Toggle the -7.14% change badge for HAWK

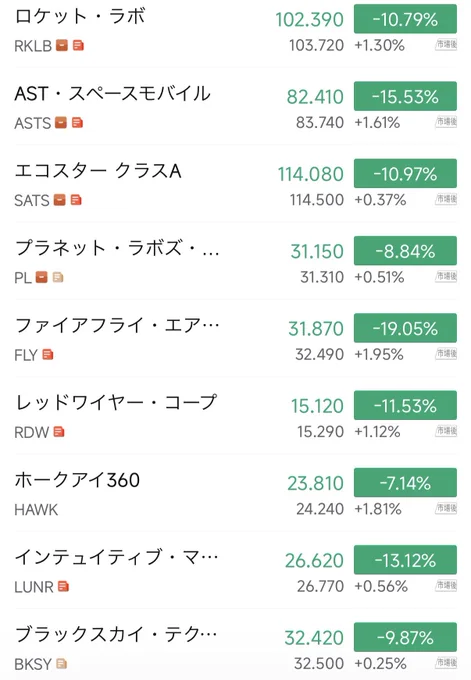405,482
